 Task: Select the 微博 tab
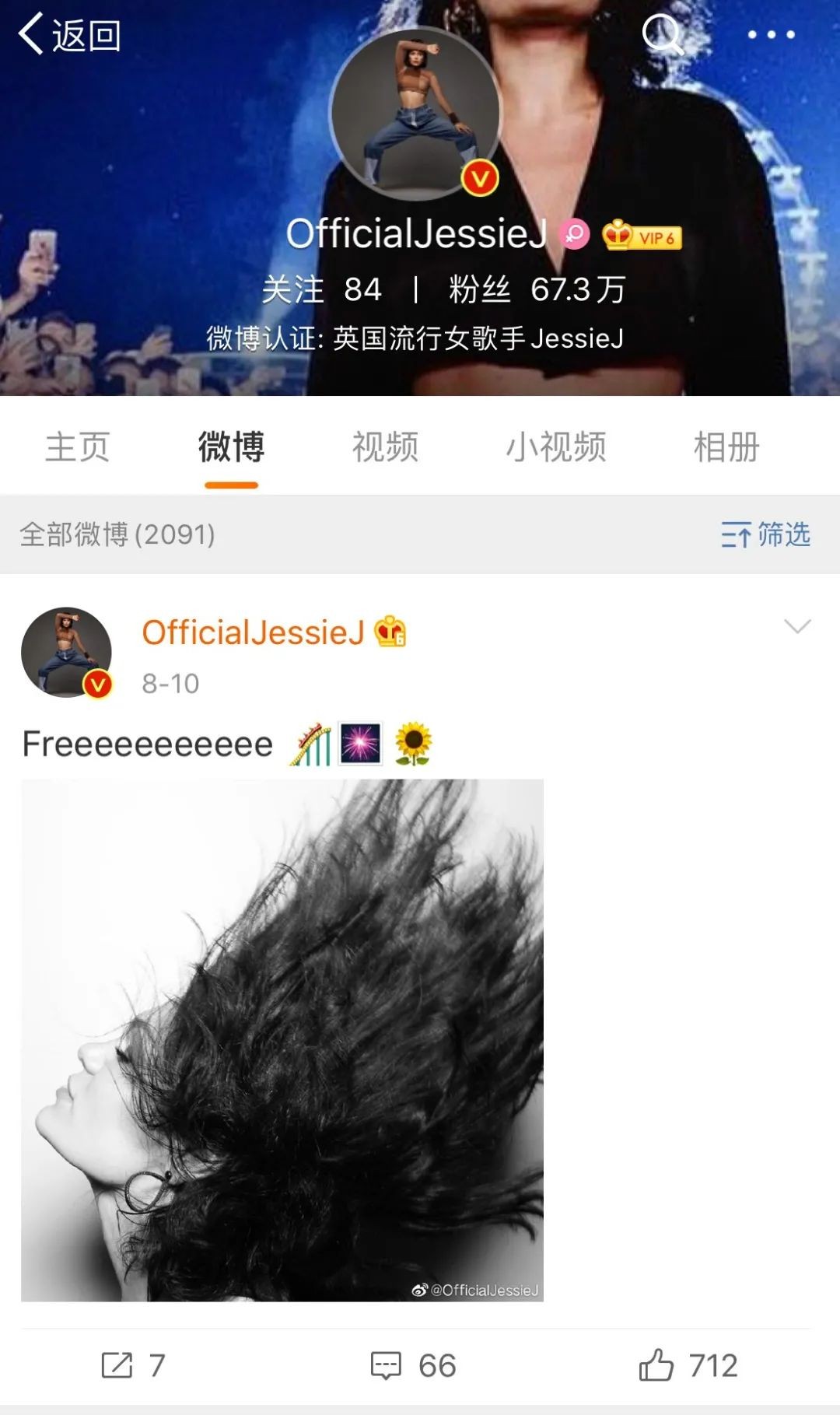coord(231,447)
